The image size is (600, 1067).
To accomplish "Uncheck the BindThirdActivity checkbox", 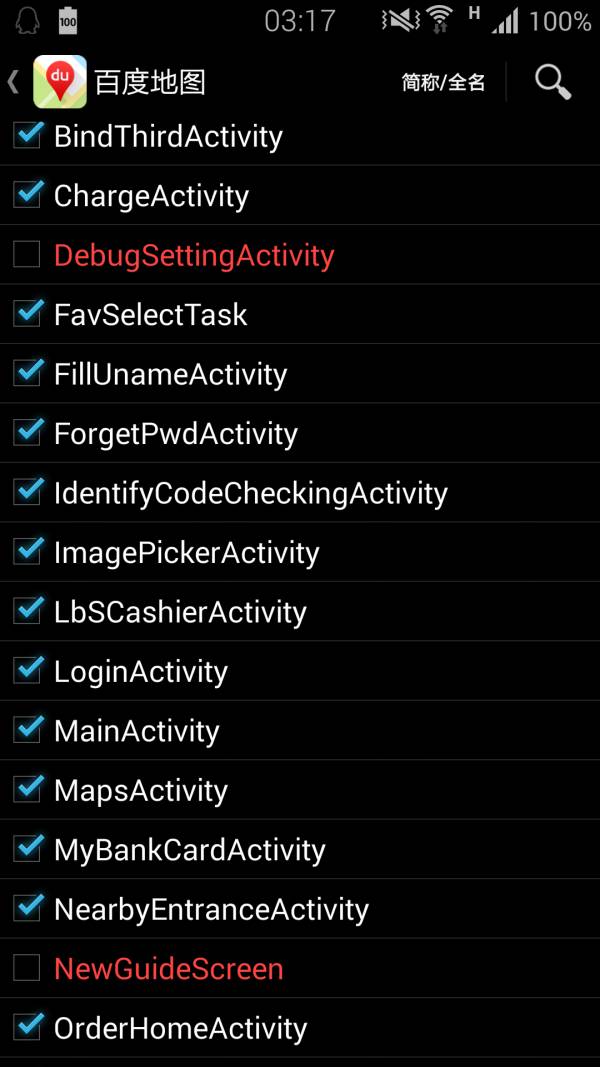I will (27, 135).
